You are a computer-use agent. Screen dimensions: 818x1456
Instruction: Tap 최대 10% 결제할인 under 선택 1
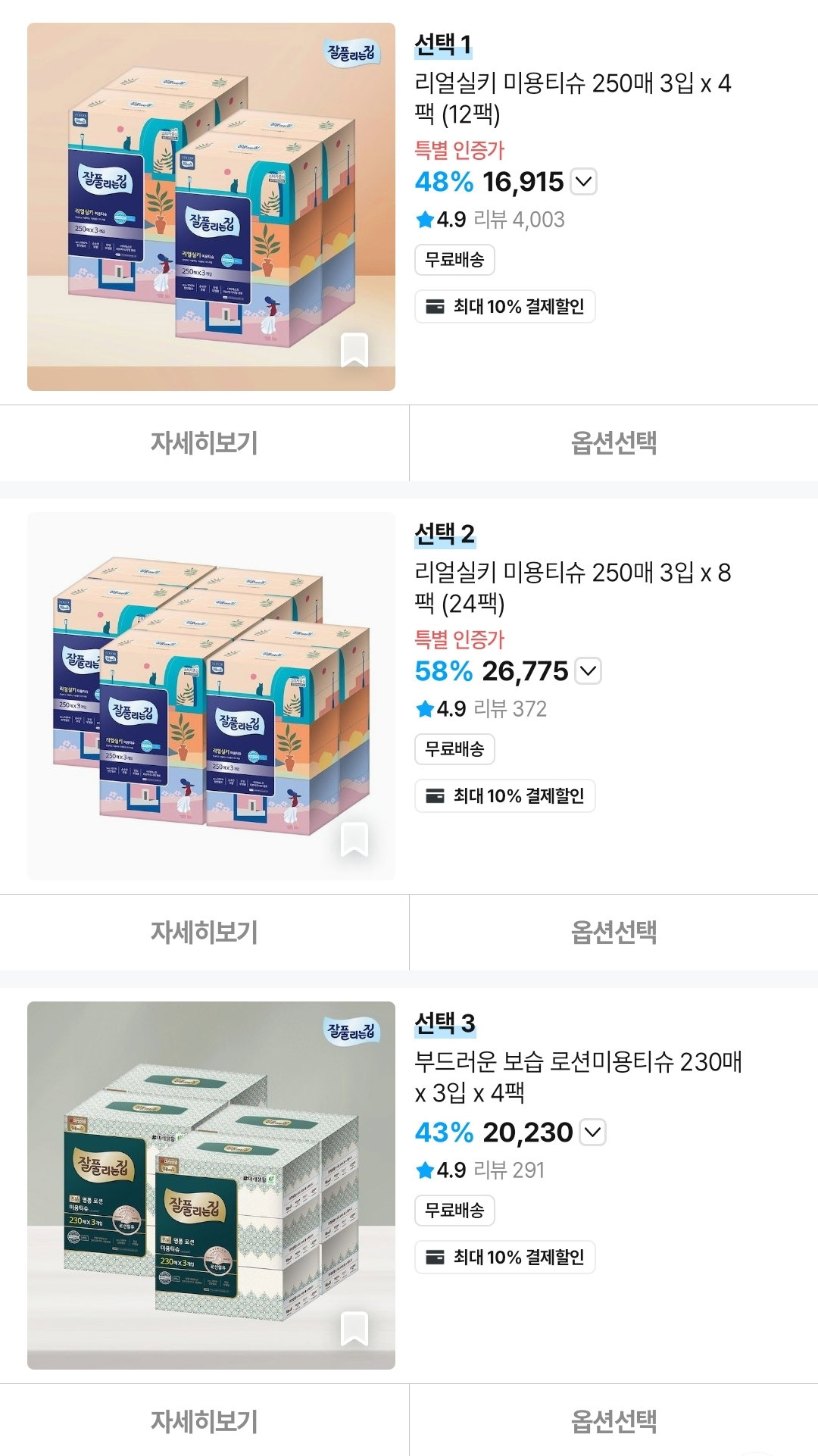click(505, 307)
